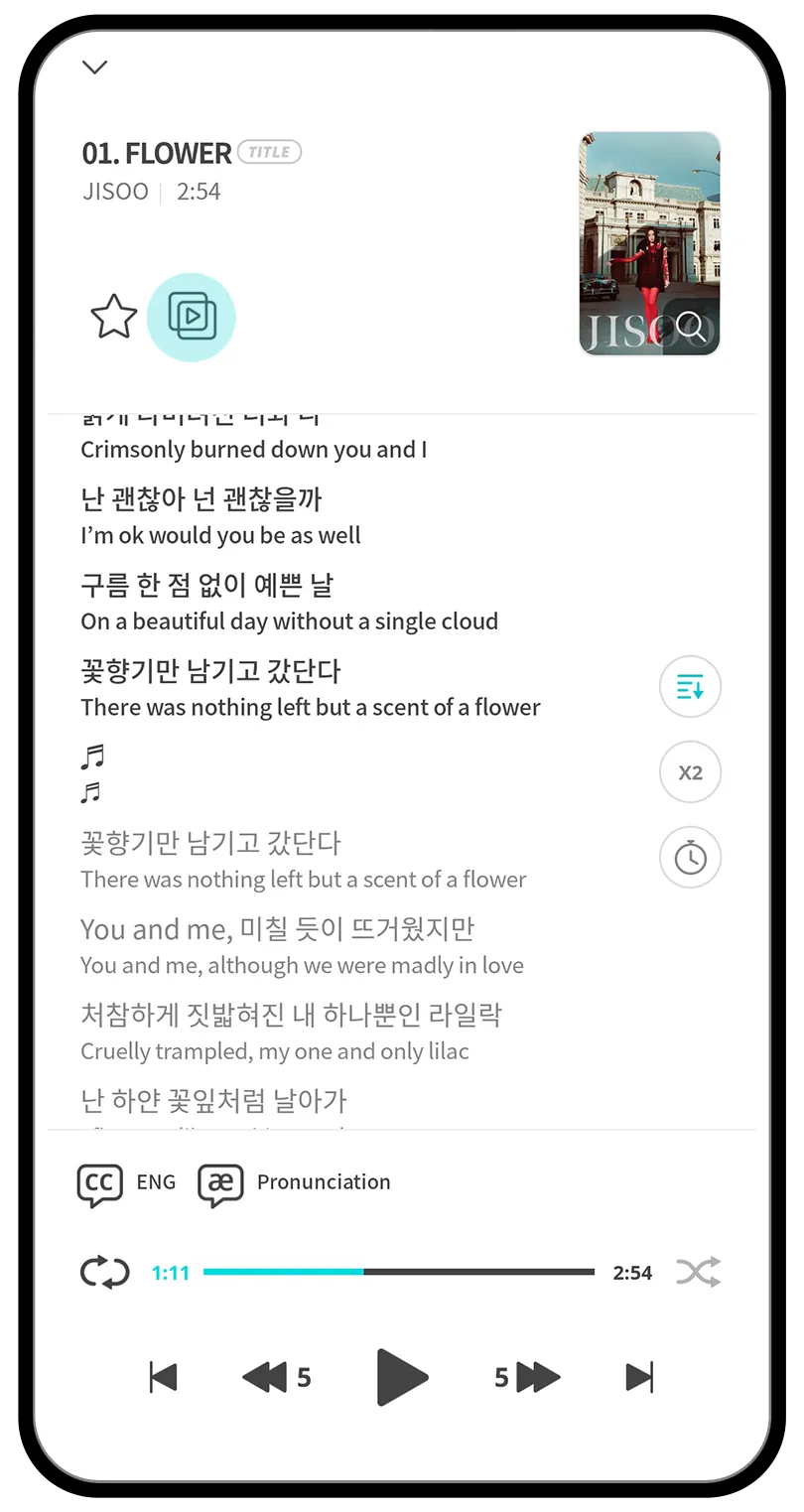The height and width of the screenshot is (1512, 804).
Task: Open the video playlist icon
Action: [192, 317]
